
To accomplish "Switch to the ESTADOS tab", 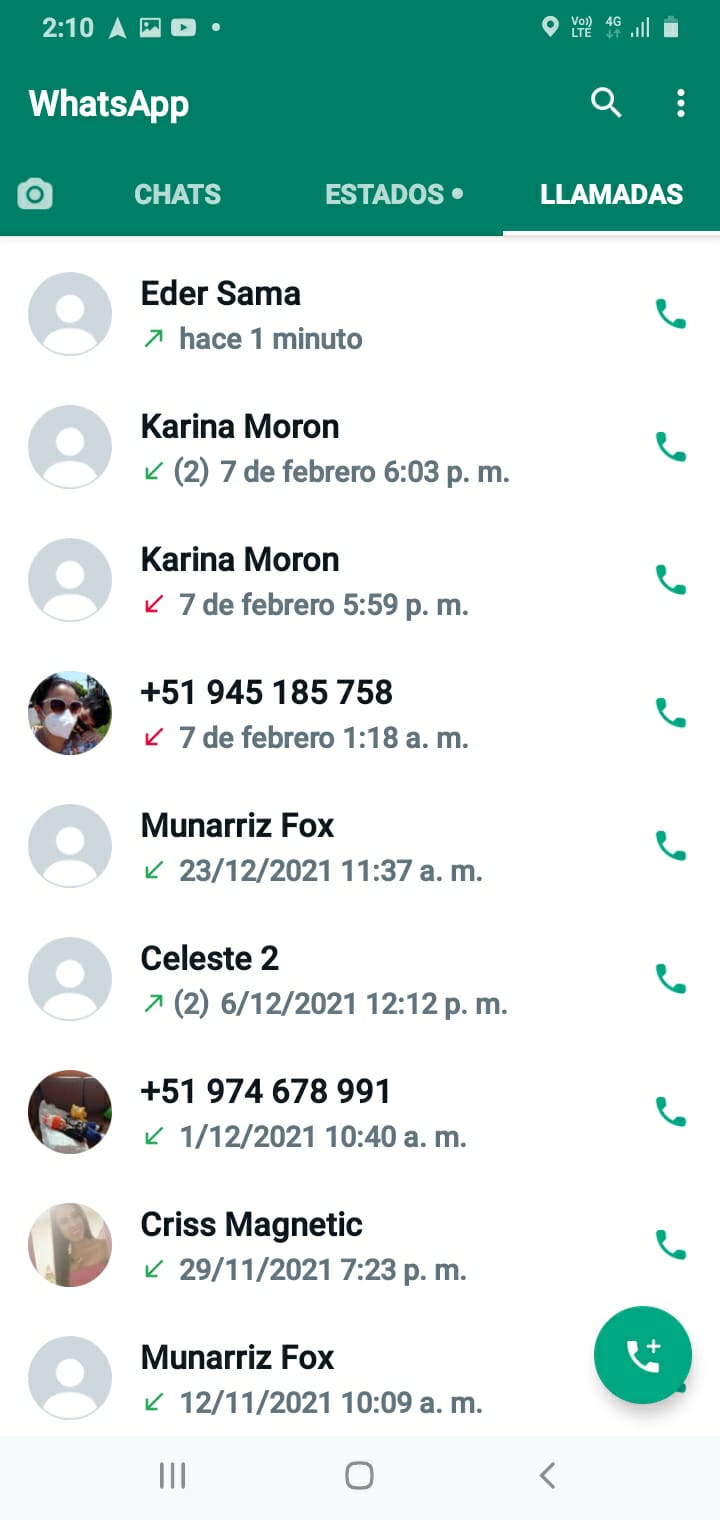I will pyautogui.click(x=394, y=194).
